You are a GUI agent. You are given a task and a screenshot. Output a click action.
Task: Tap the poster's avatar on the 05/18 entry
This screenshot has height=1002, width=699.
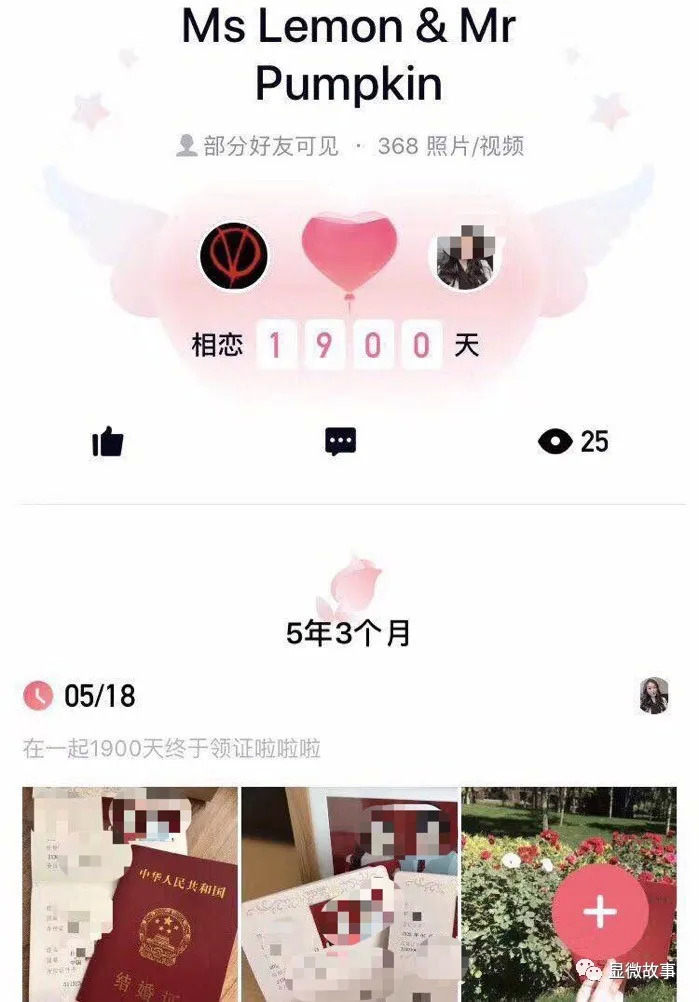654,696
